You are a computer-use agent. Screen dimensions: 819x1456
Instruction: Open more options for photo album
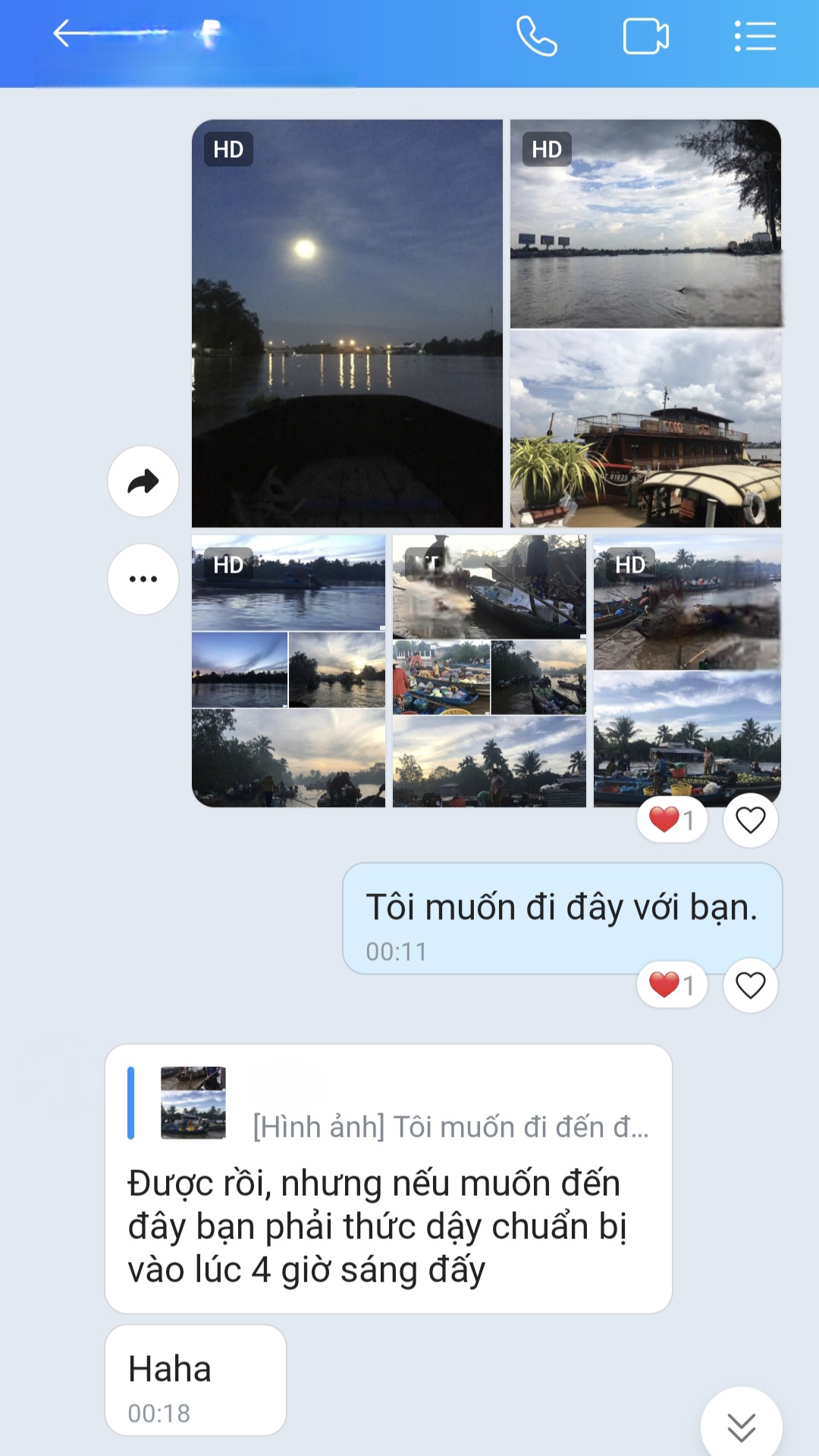(143, 579)
